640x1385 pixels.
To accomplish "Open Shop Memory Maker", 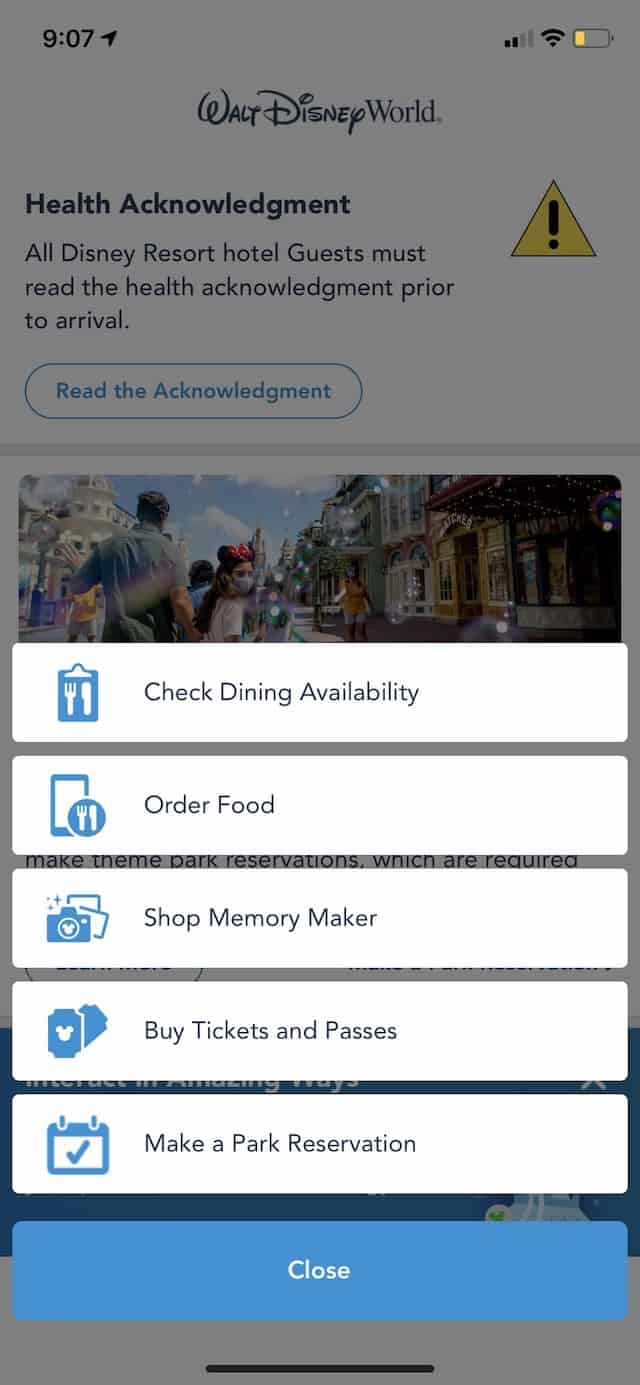I will [x=320, y=918].
